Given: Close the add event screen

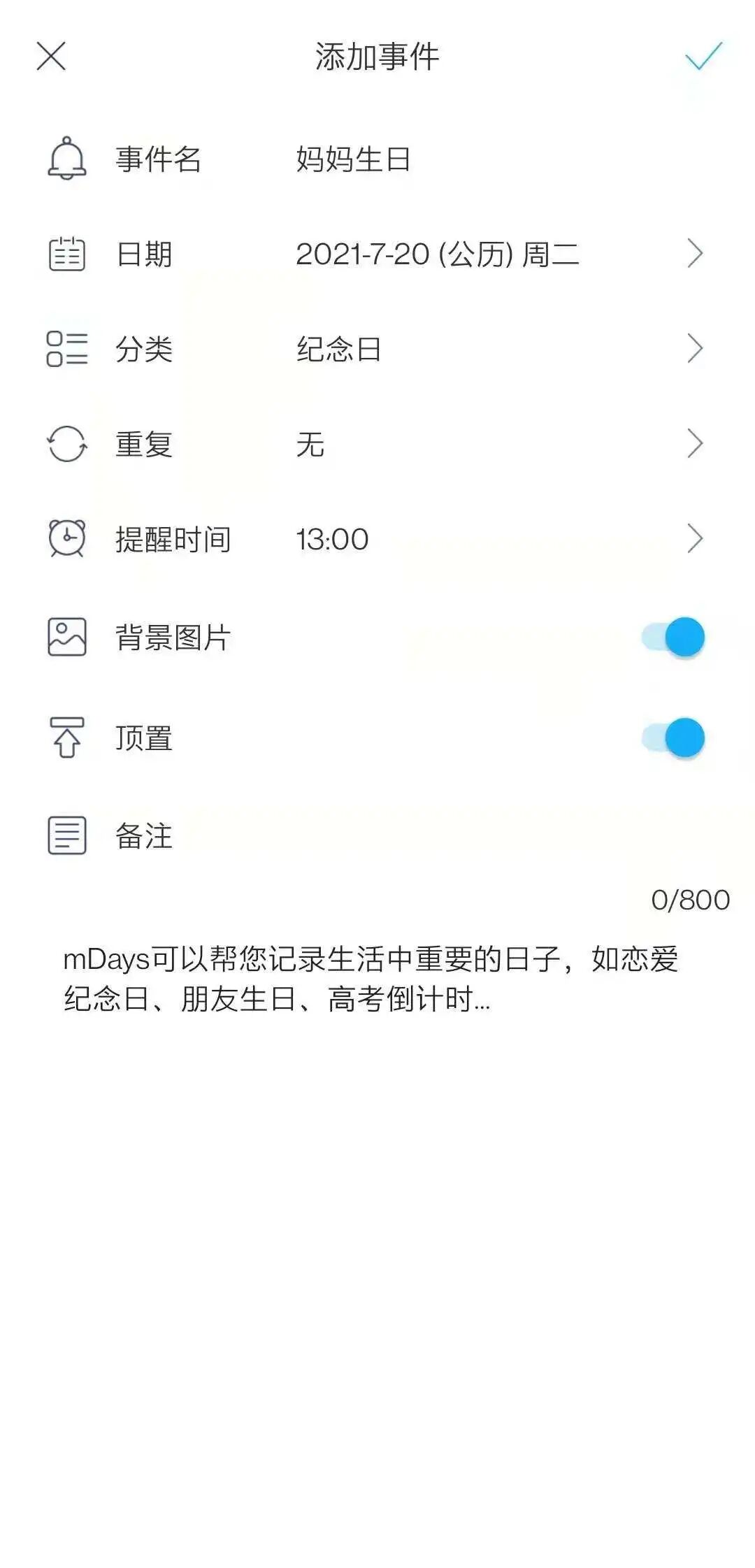Looking at the screenshot, I should coord(51,57).
